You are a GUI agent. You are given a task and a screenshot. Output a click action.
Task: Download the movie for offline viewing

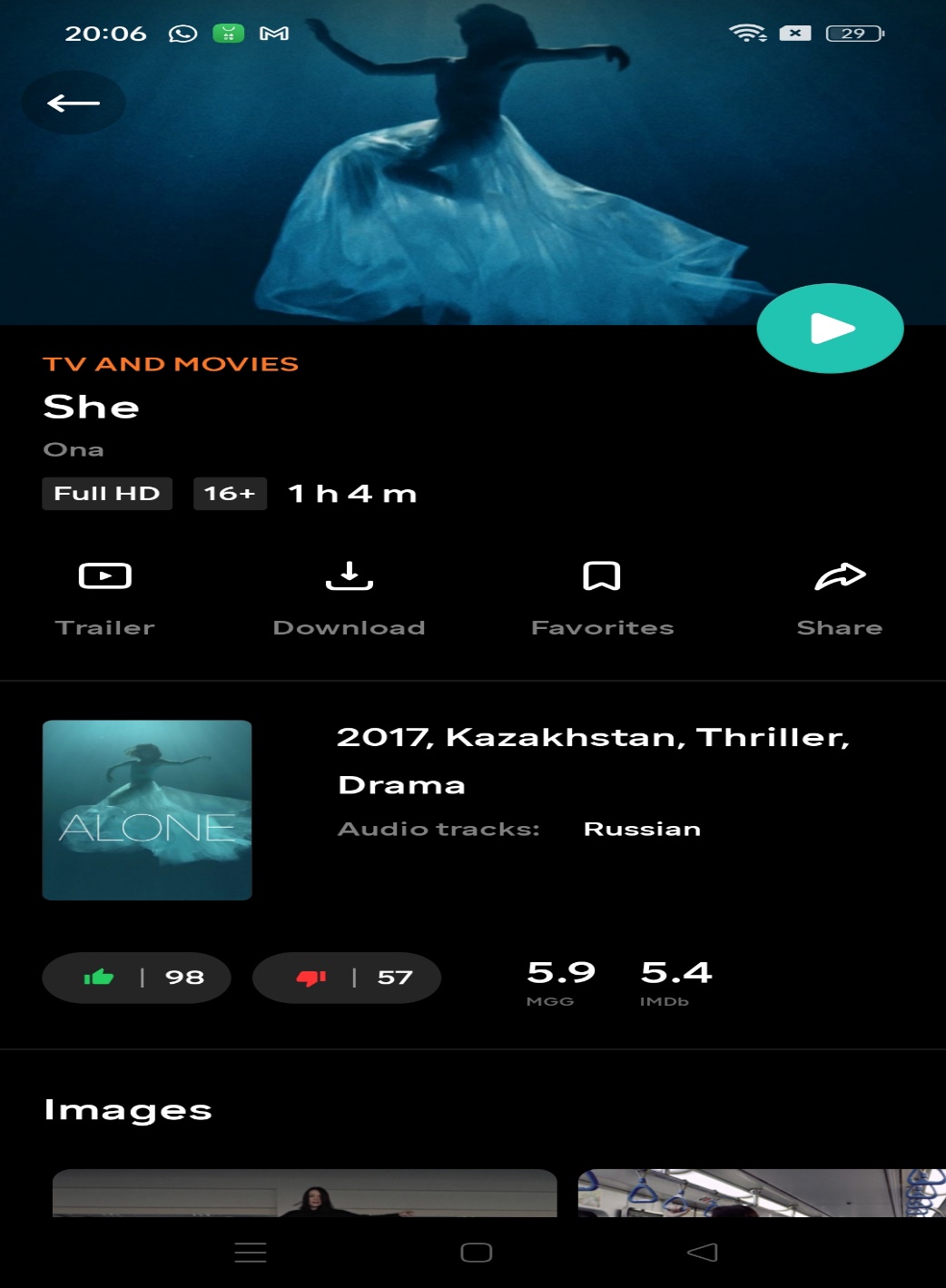[350, 595]
